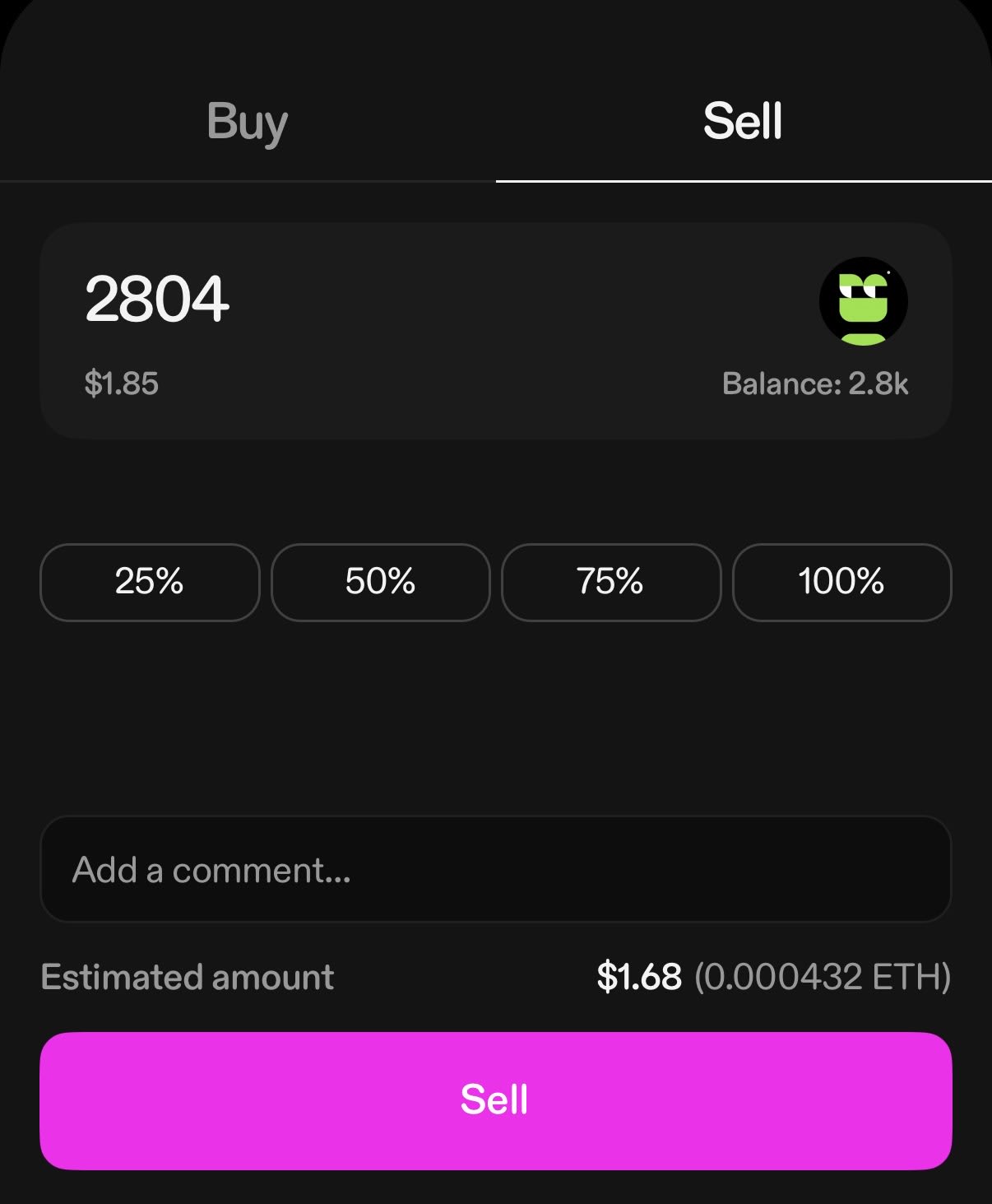Image resolution: width=992 pixels, height=1204 pixels.
Task: Sell 100% of the balance
Action: pyautogui.click(x=841, y=582)
